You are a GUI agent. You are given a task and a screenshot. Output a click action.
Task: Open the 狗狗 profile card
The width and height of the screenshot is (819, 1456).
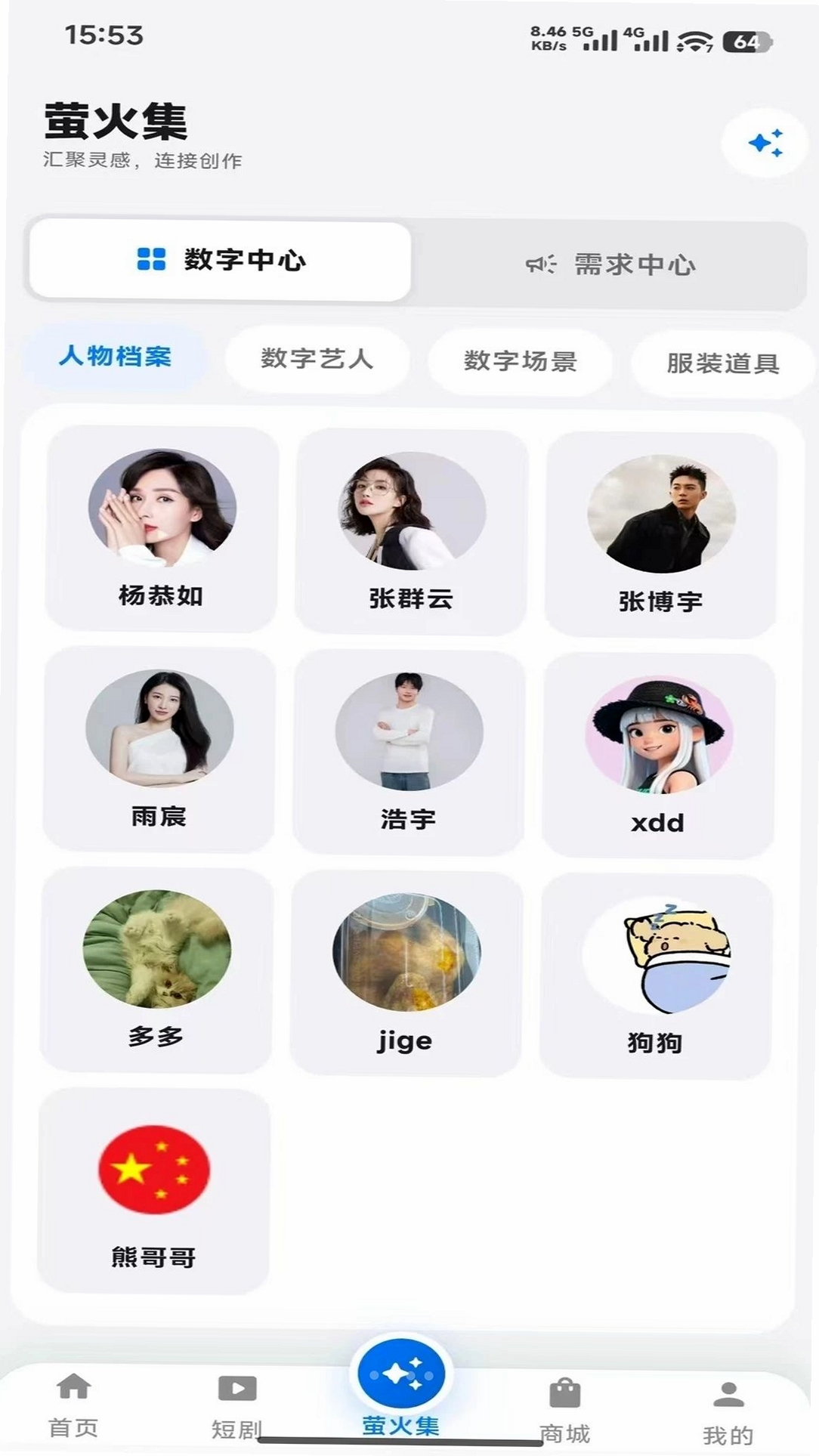click(655, 977)
